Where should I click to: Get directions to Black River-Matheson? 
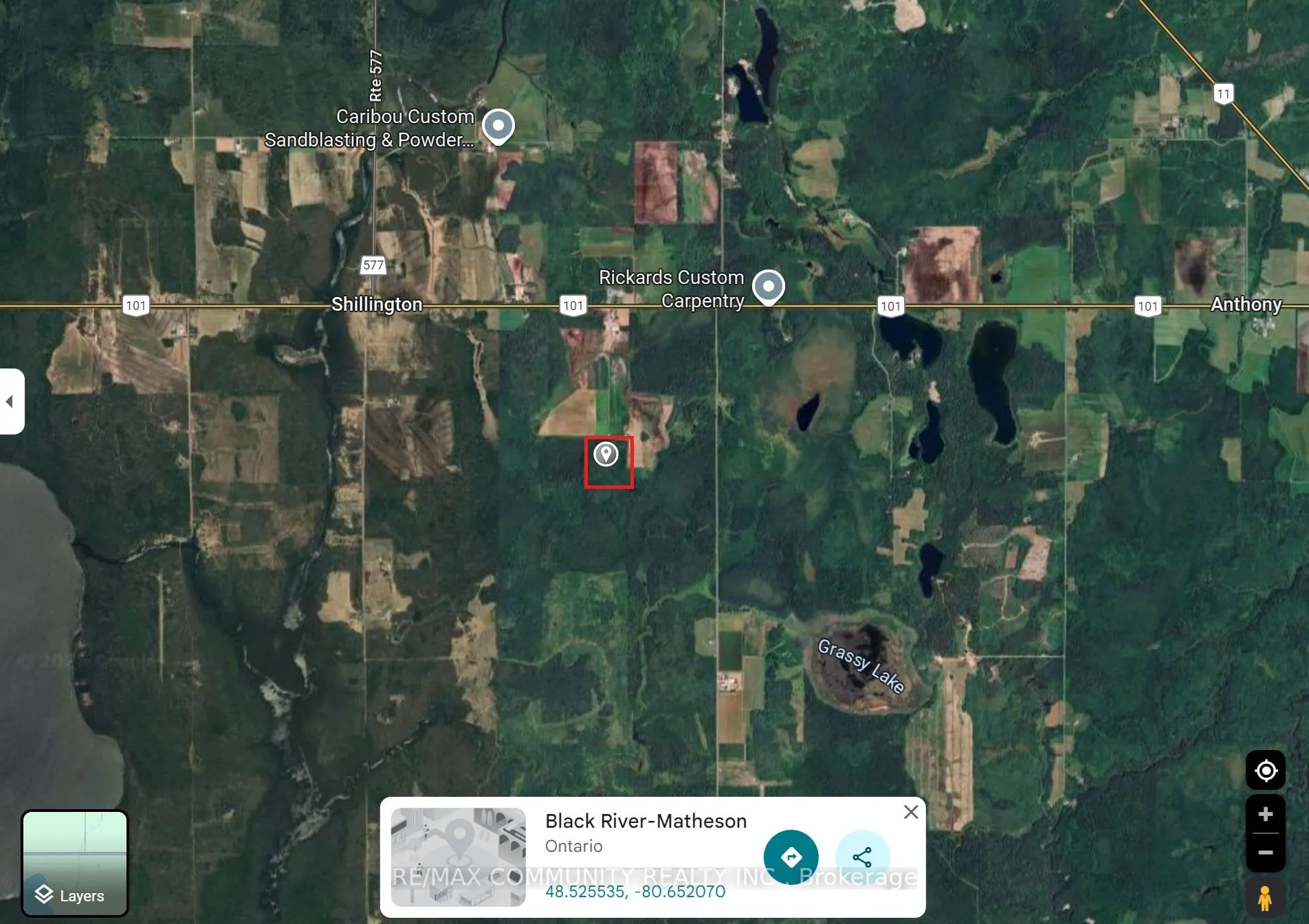pos(791,857)
